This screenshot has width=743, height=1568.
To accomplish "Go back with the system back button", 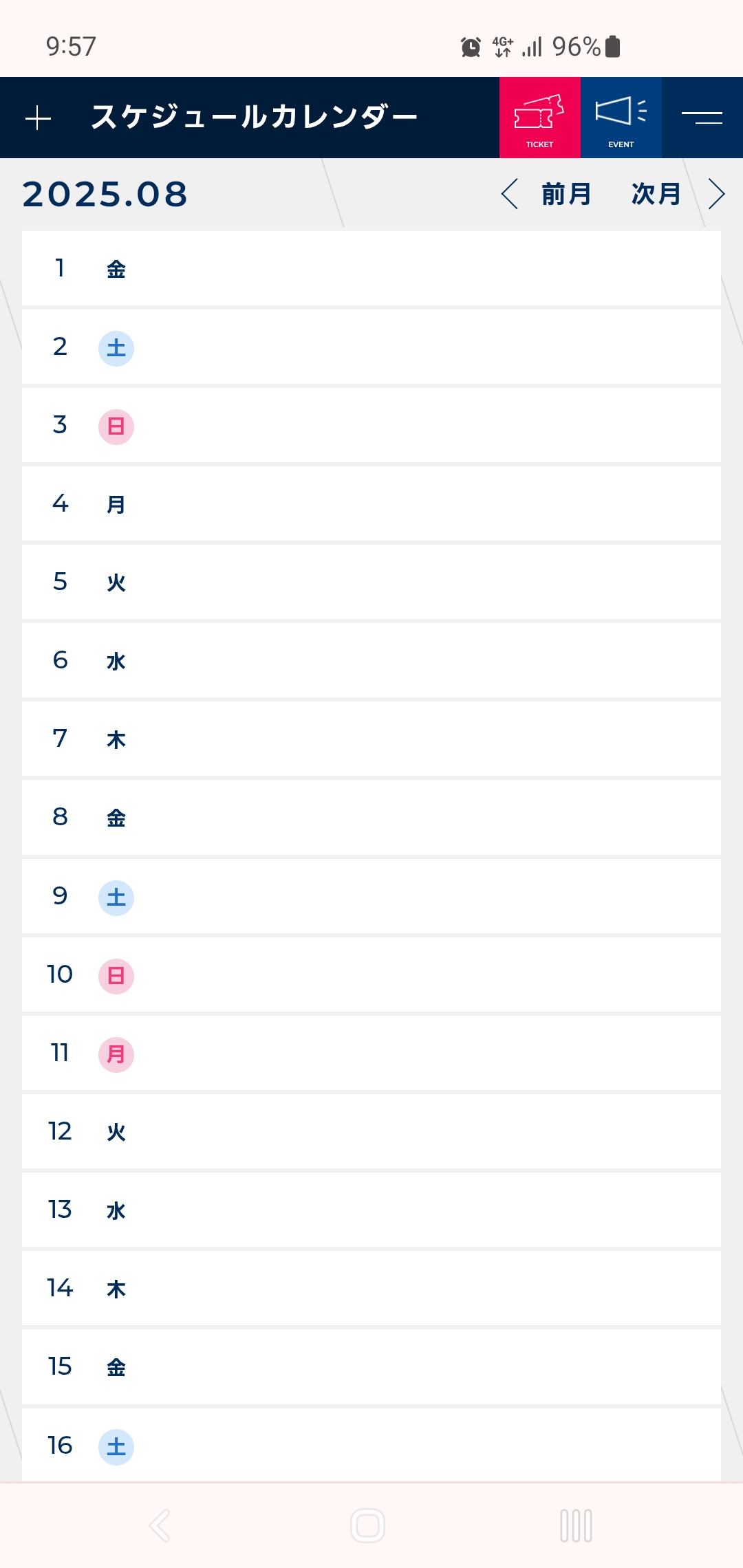I will pos(160,1525).
